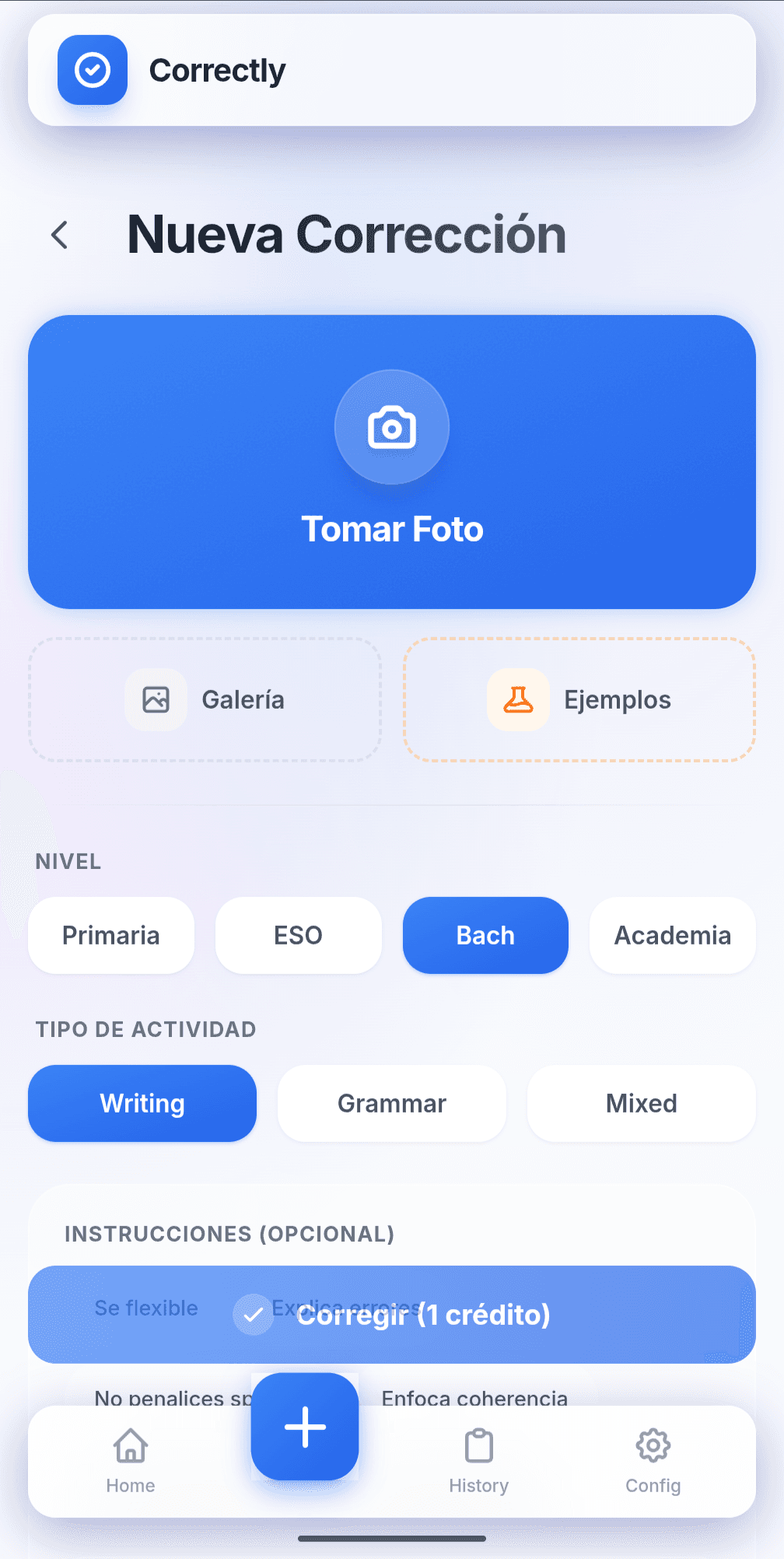Select Primaria as the level
Screen dimensions: 784x1559
tap(111, 935)
